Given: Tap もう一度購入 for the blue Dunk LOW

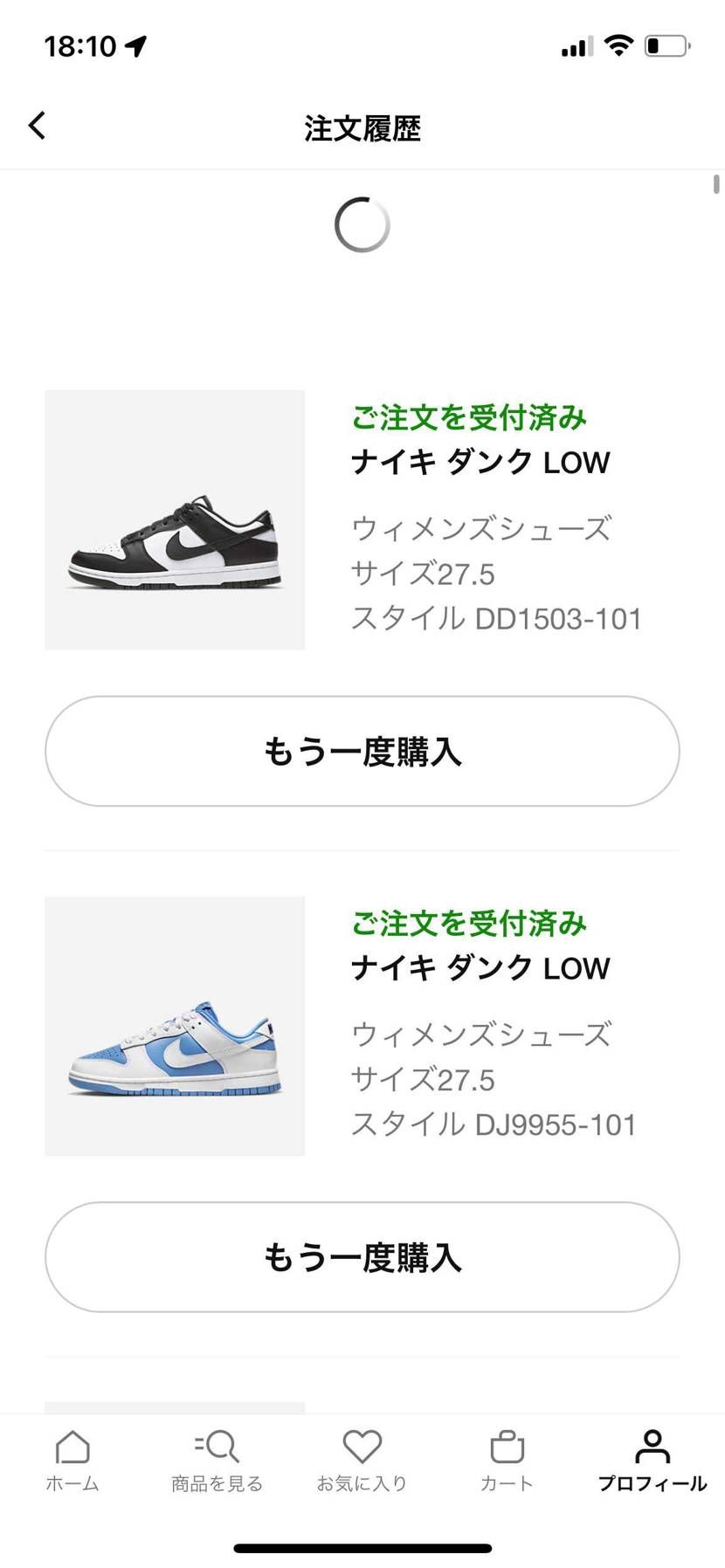Looking at the screenshot, I should pyautogui.click(x=362, y=1257).
